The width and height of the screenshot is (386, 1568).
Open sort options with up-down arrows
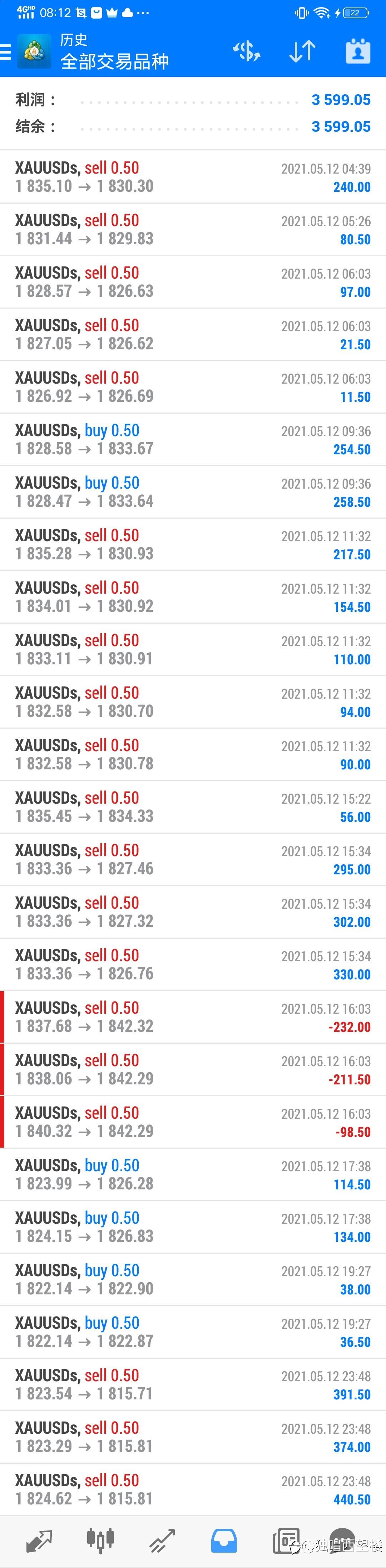coord(302,51)
